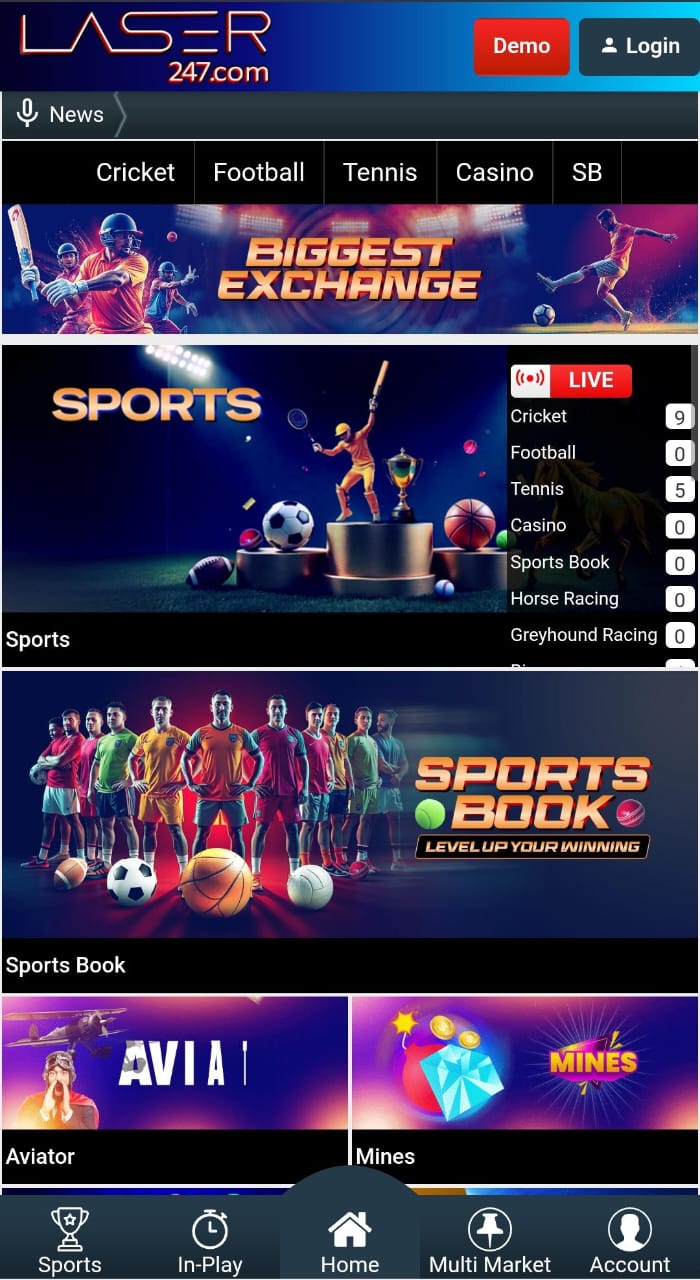
Task: Select Cricket in the top menu
Action: (135, 172)
